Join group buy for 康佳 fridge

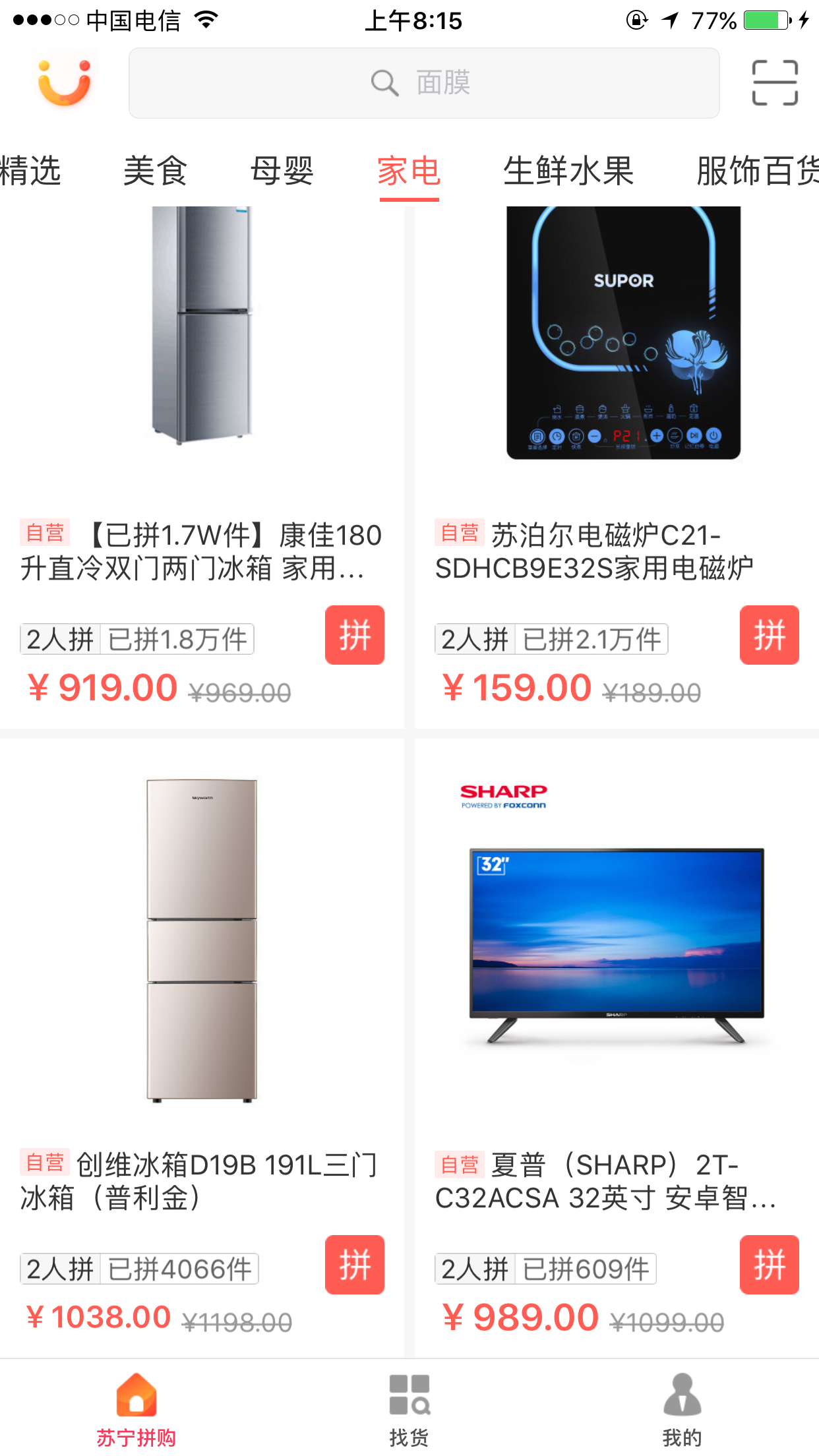tap(354, 635)
